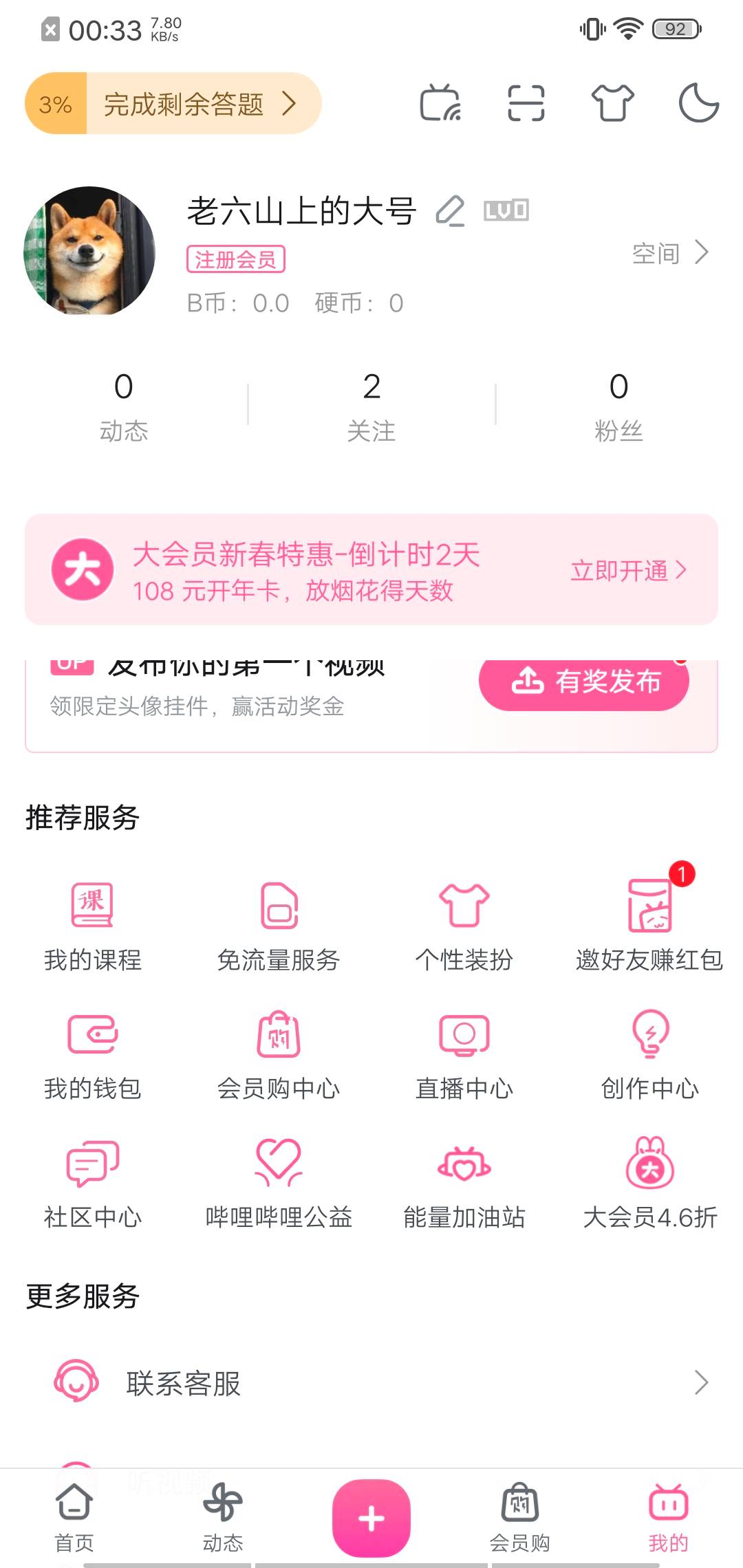Open the QR scan icon
Image resolution: width=743 pixels, height=1568 pixels.
[x=526, y=103]
